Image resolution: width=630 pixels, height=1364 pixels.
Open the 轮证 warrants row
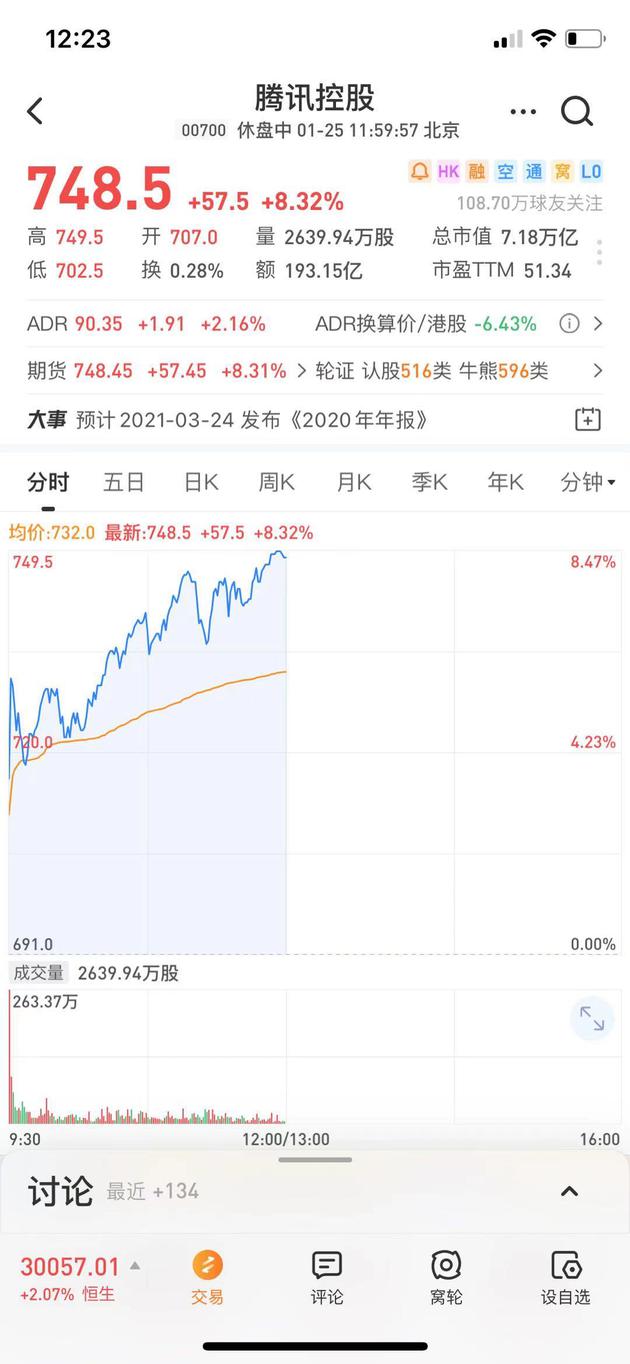pyautogui.click(x=450, y=371)
